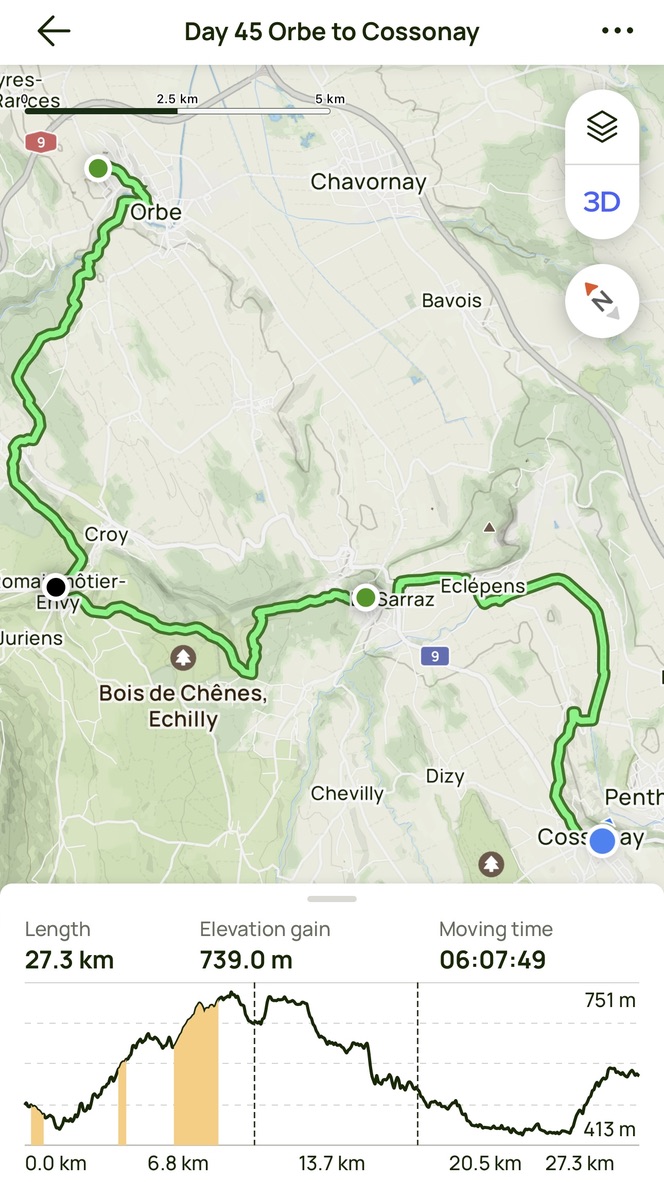Open the three-dot overflow menu
664x1182 pixels.
(617, 32)
